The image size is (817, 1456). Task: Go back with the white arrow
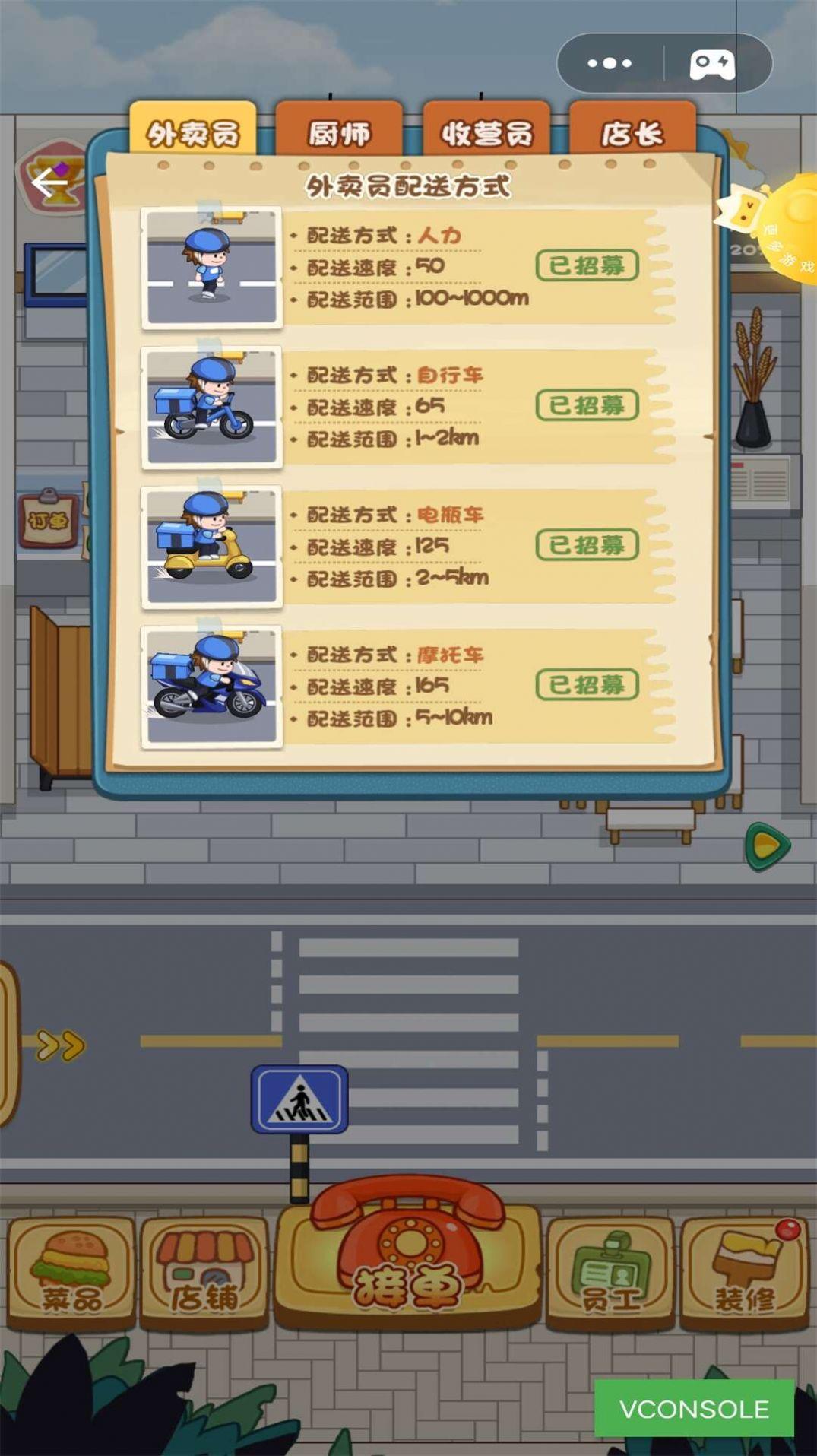pos(50,182)
